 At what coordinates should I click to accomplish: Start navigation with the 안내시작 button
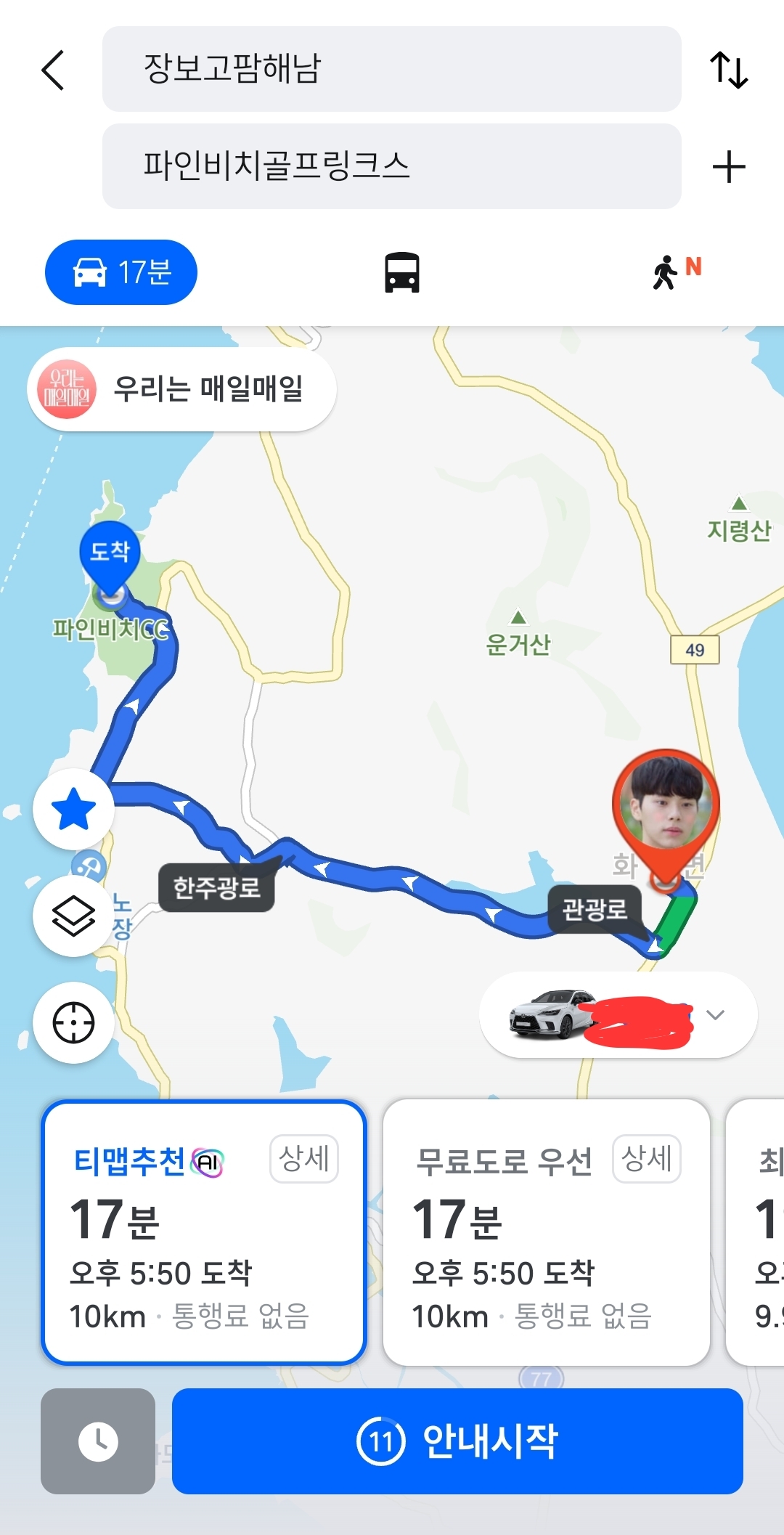click(x=457, y=1441)
